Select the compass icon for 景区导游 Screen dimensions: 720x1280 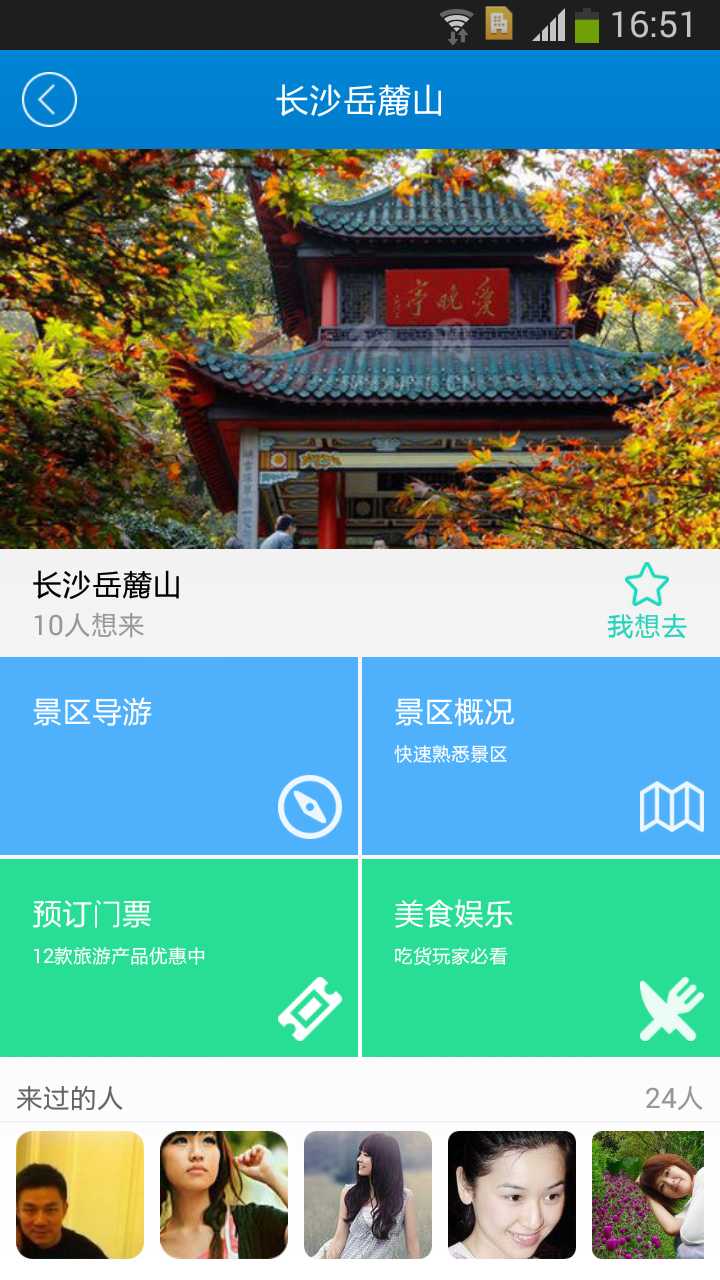coord(310,806)
